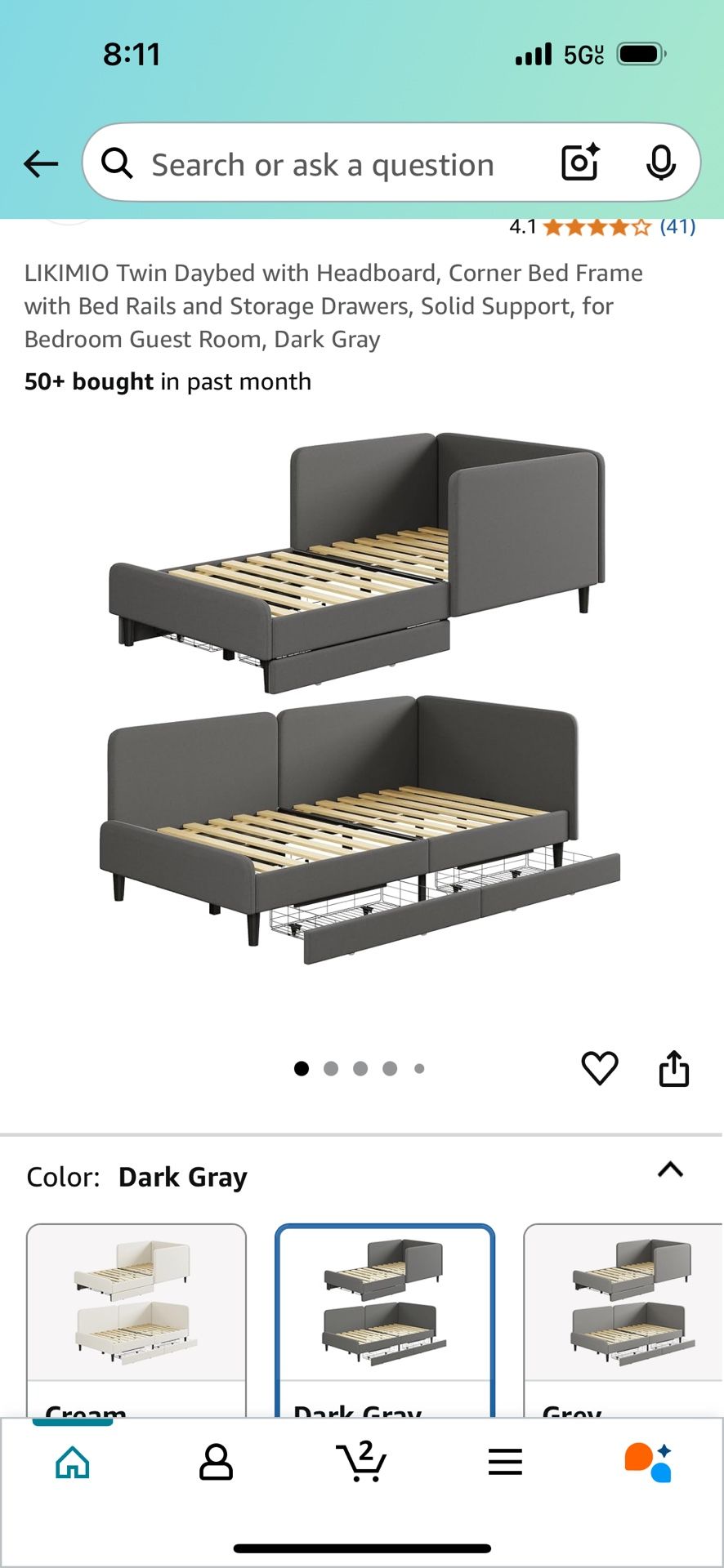The image size is (724, 1568).
Task: Add daybed to wish list heart
Action: (x=599, y=1068)
